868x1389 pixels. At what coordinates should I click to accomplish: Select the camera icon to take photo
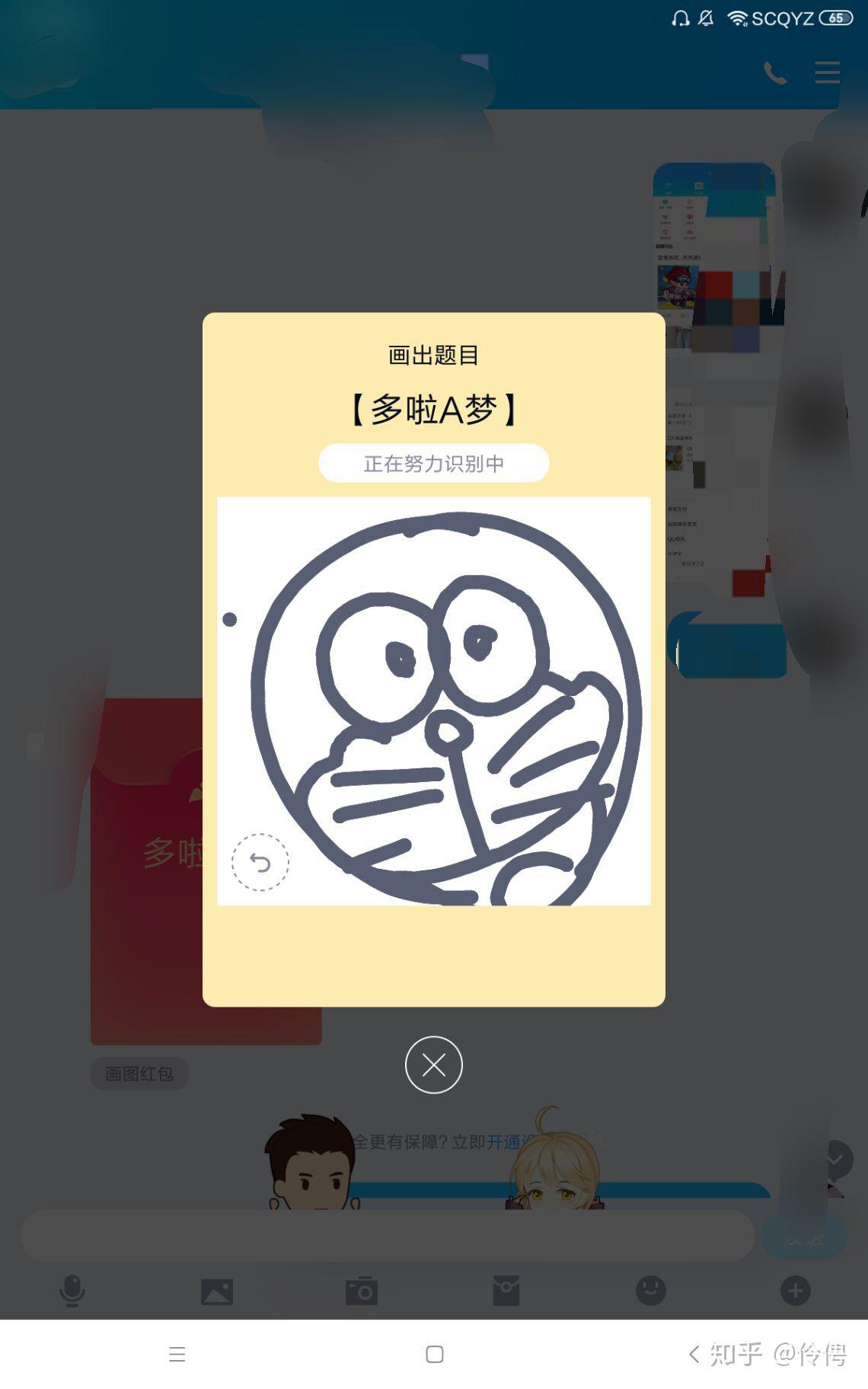click(362, 1290)
